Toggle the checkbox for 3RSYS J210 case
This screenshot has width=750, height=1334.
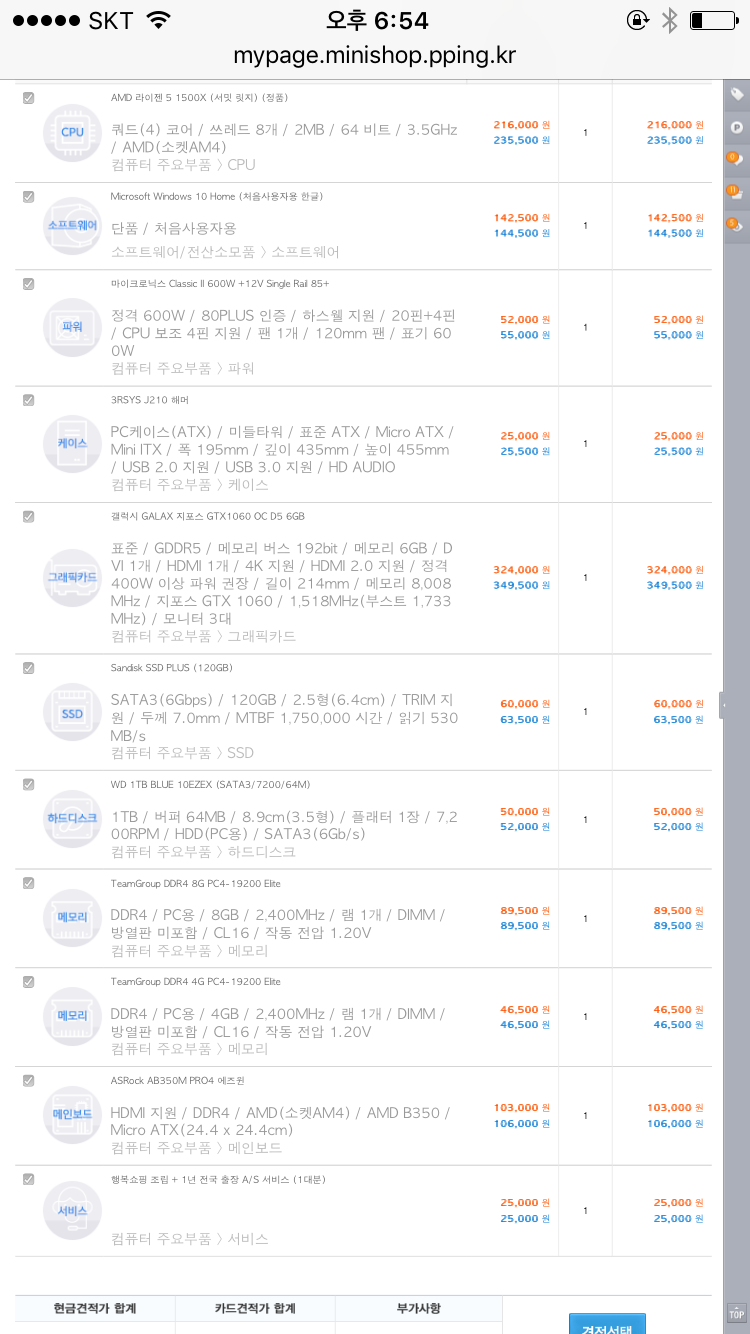pos(28,400)
